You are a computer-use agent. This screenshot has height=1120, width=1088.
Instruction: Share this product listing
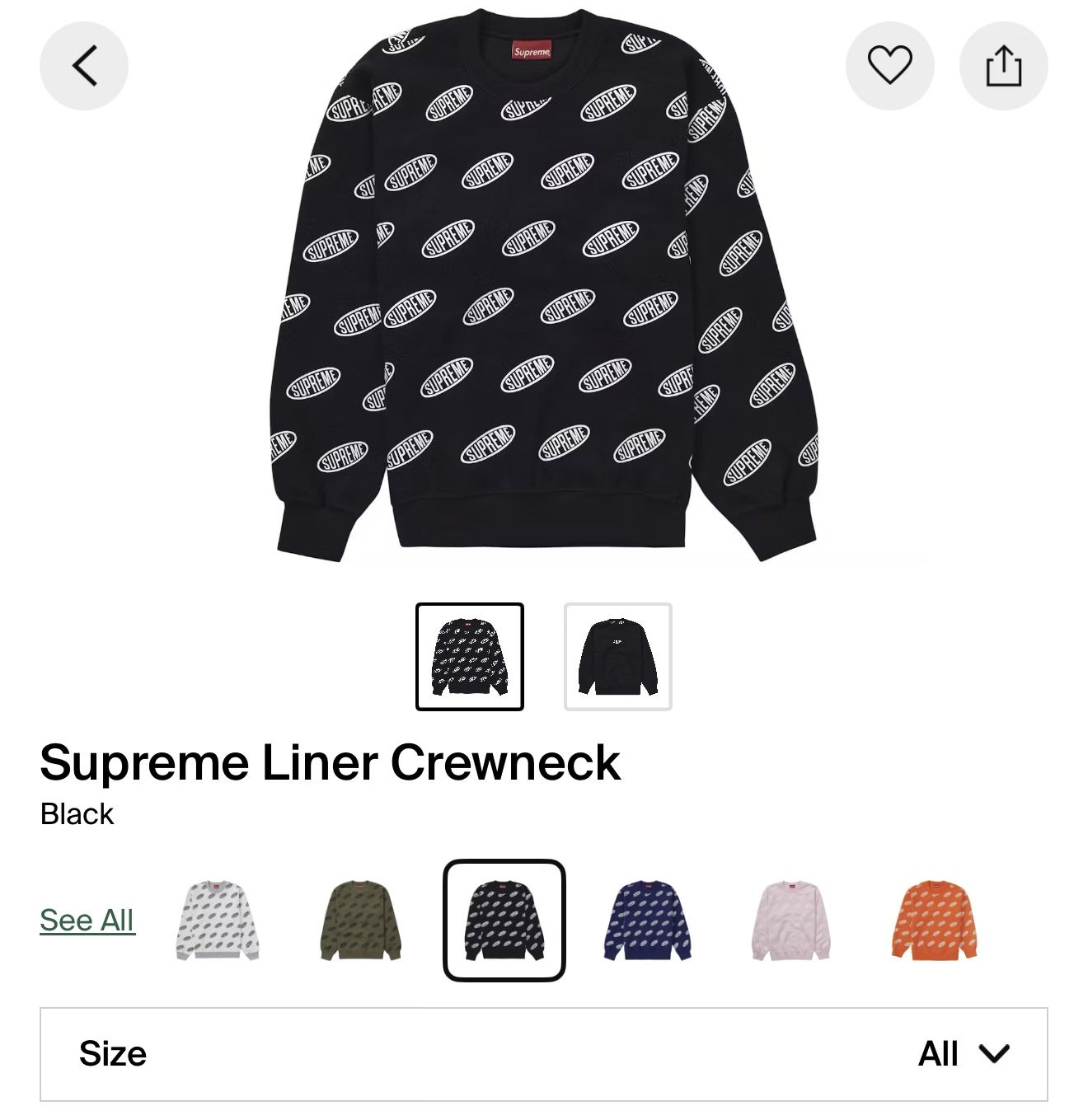pos(1003,66)
